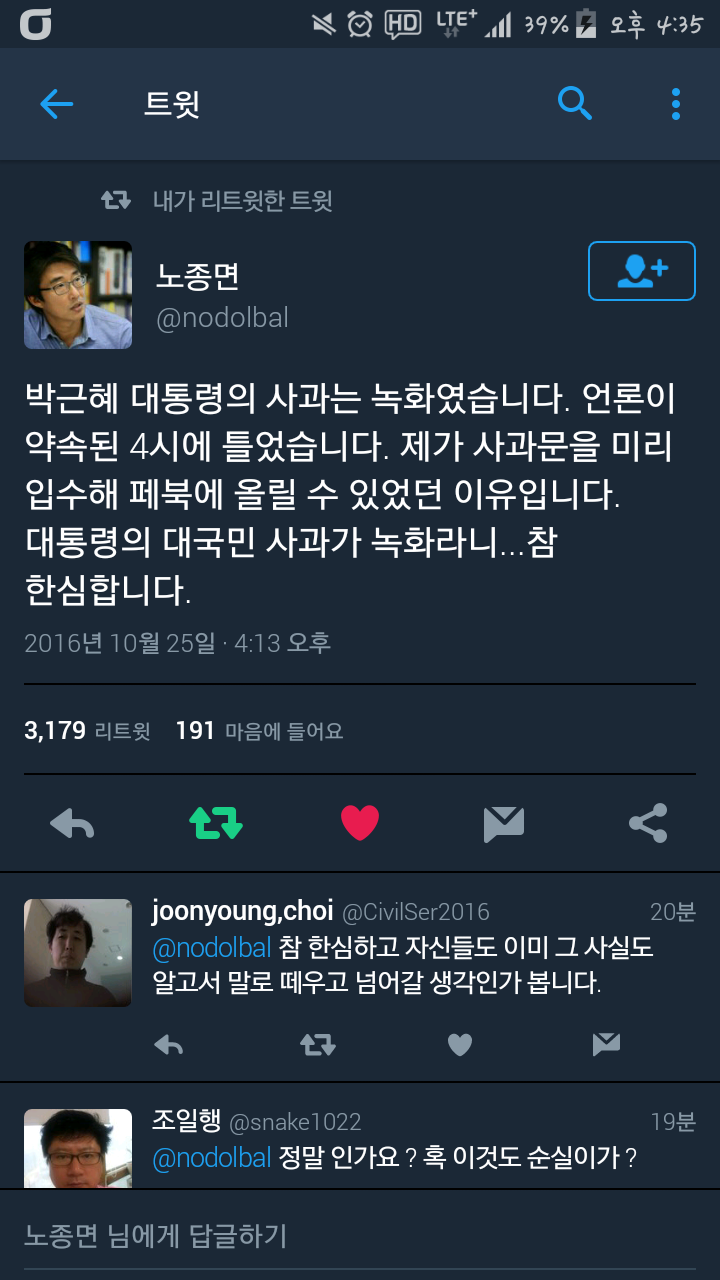Viewport: 720px width, 1280px height.
Task: Undo retweet on 노종면's main tweet
Action: pyautogui.click(x=216, y=823)
